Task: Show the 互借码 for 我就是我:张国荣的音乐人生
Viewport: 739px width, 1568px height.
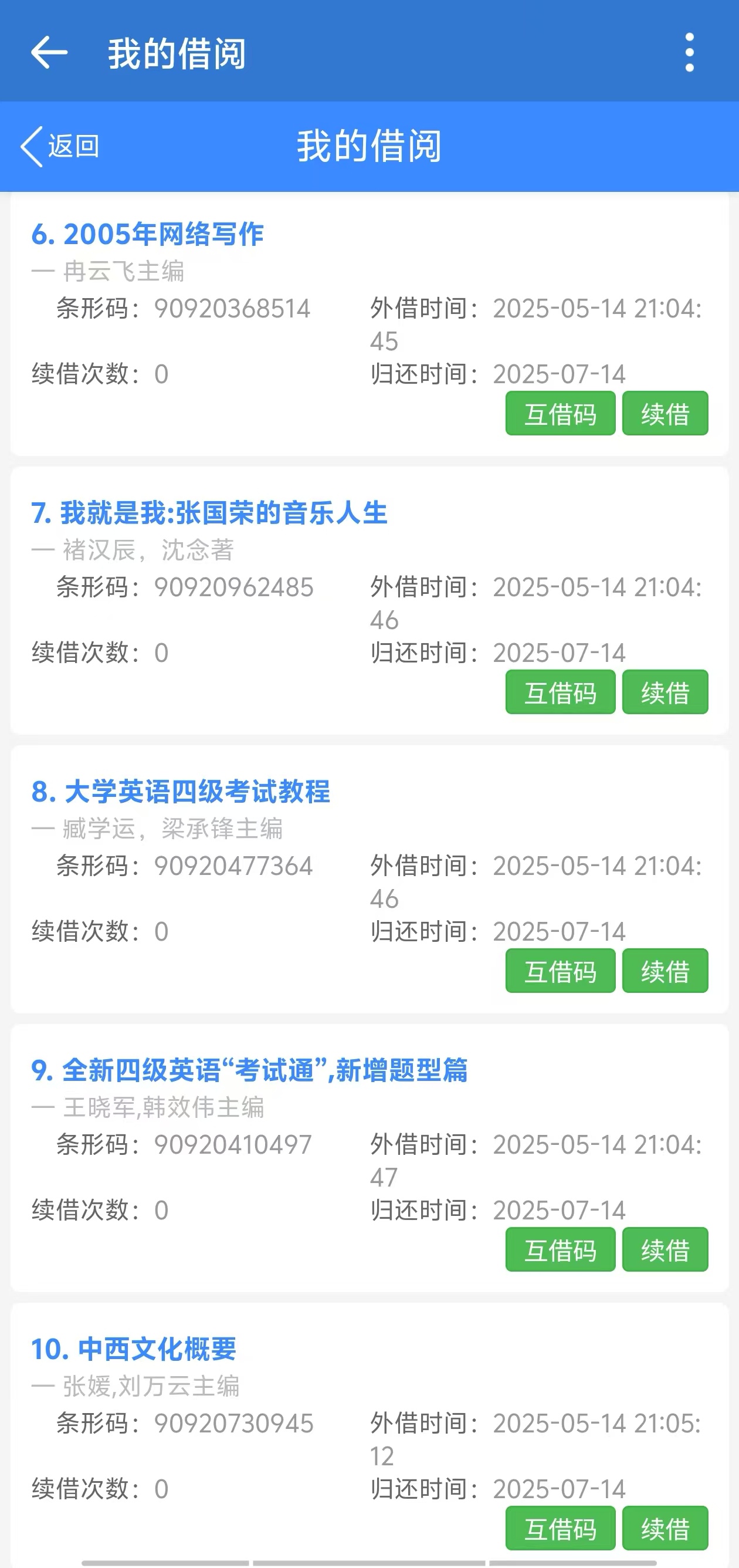Action: (560, 692)
